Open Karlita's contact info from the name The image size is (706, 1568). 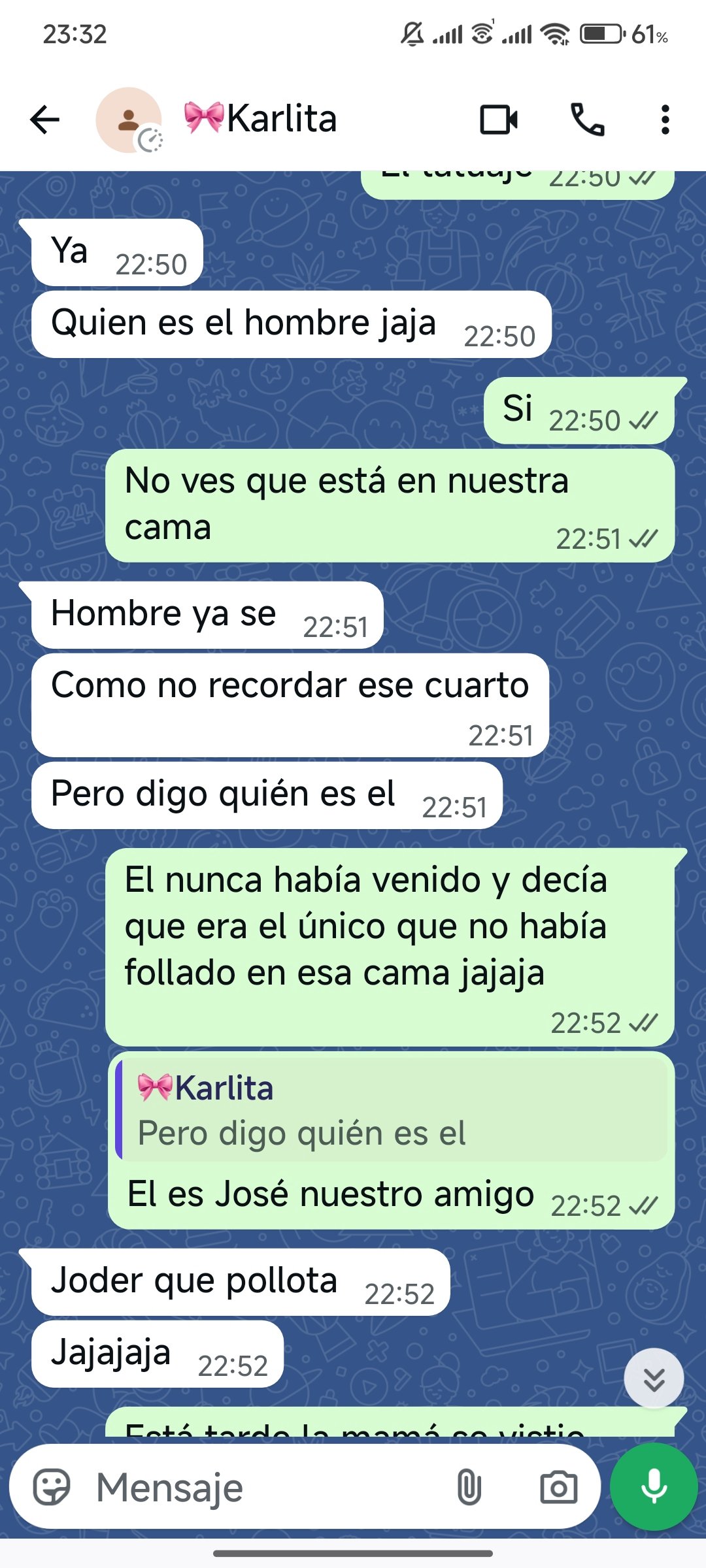(281, 119)
